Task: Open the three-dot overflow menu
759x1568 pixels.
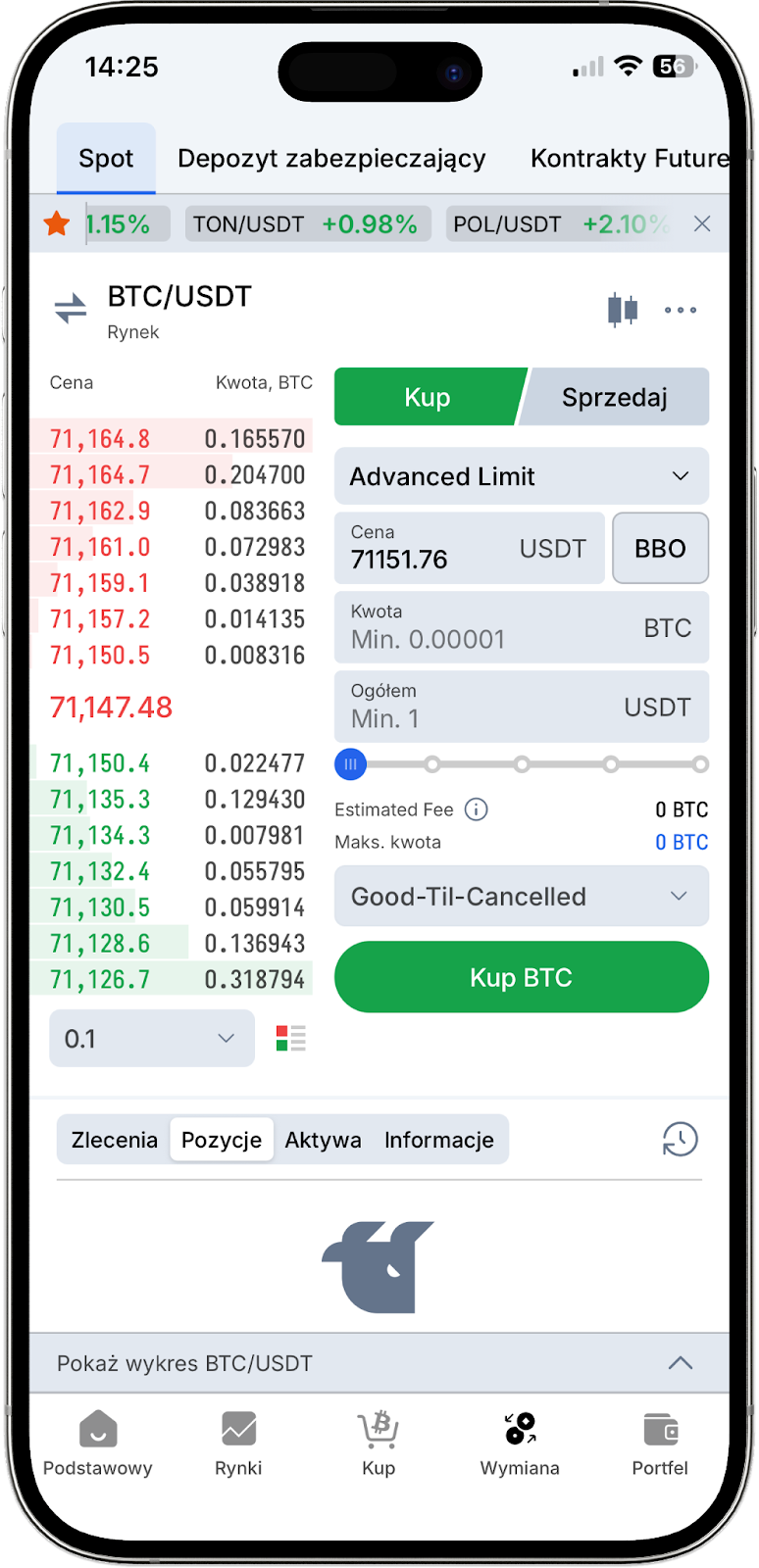Action: click(x=680, y=310)
